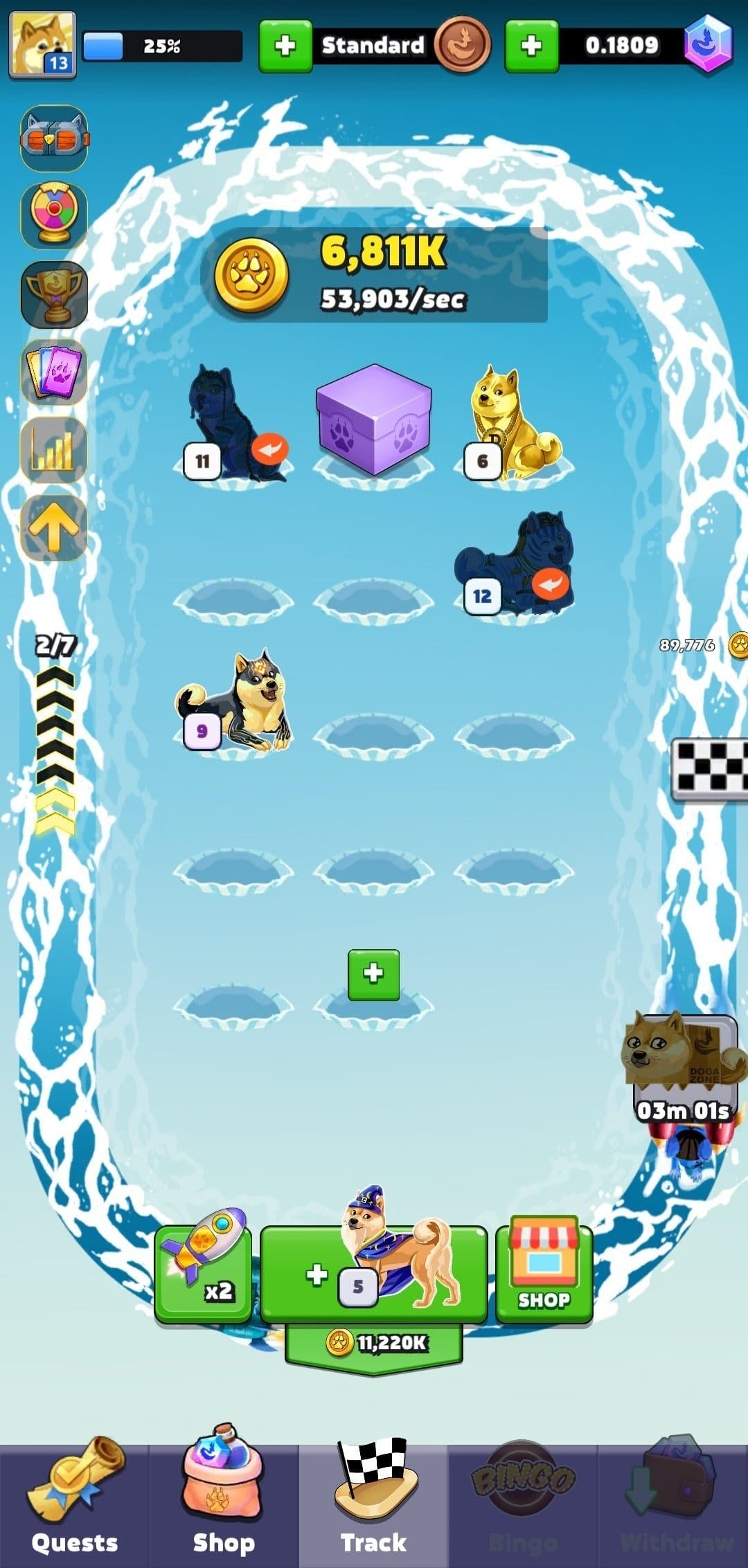Open the level 13 player profile avatar
Screen dimensions: 748x1568
point(42,45)
